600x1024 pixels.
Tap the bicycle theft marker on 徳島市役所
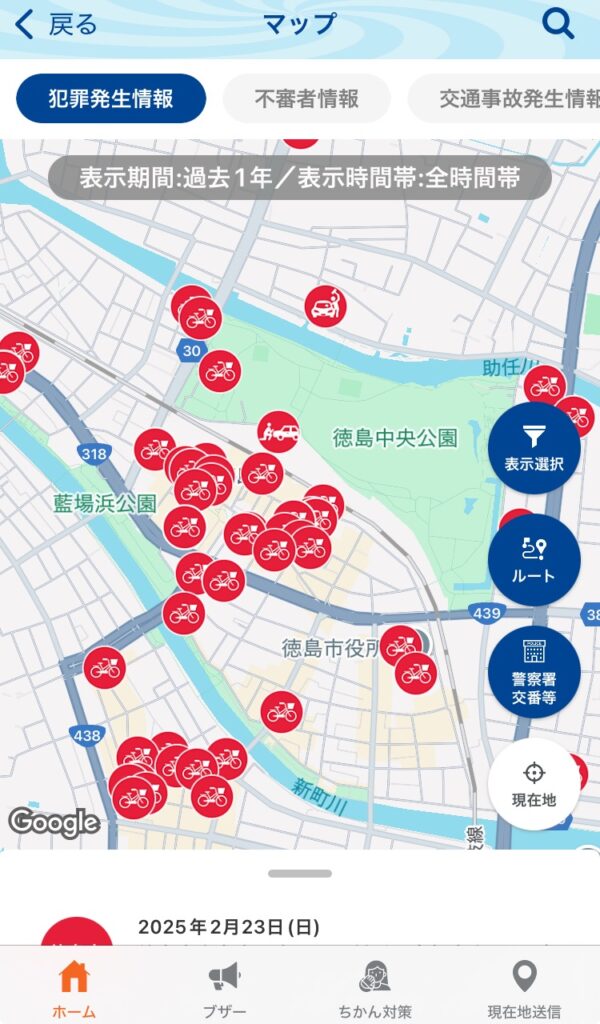coord(400,646)
